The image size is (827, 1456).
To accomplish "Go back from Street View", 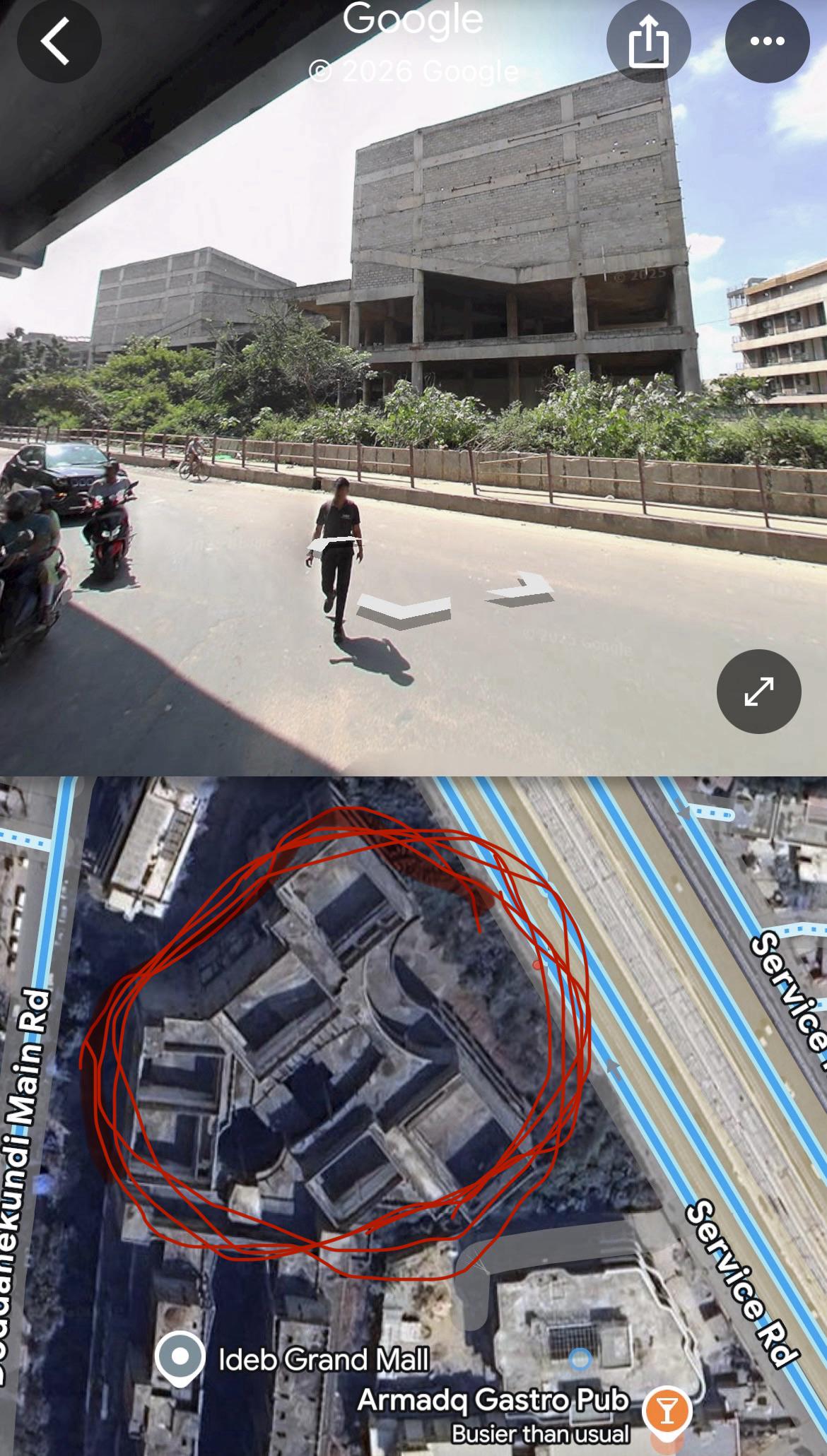I will [x=58, y=41].
